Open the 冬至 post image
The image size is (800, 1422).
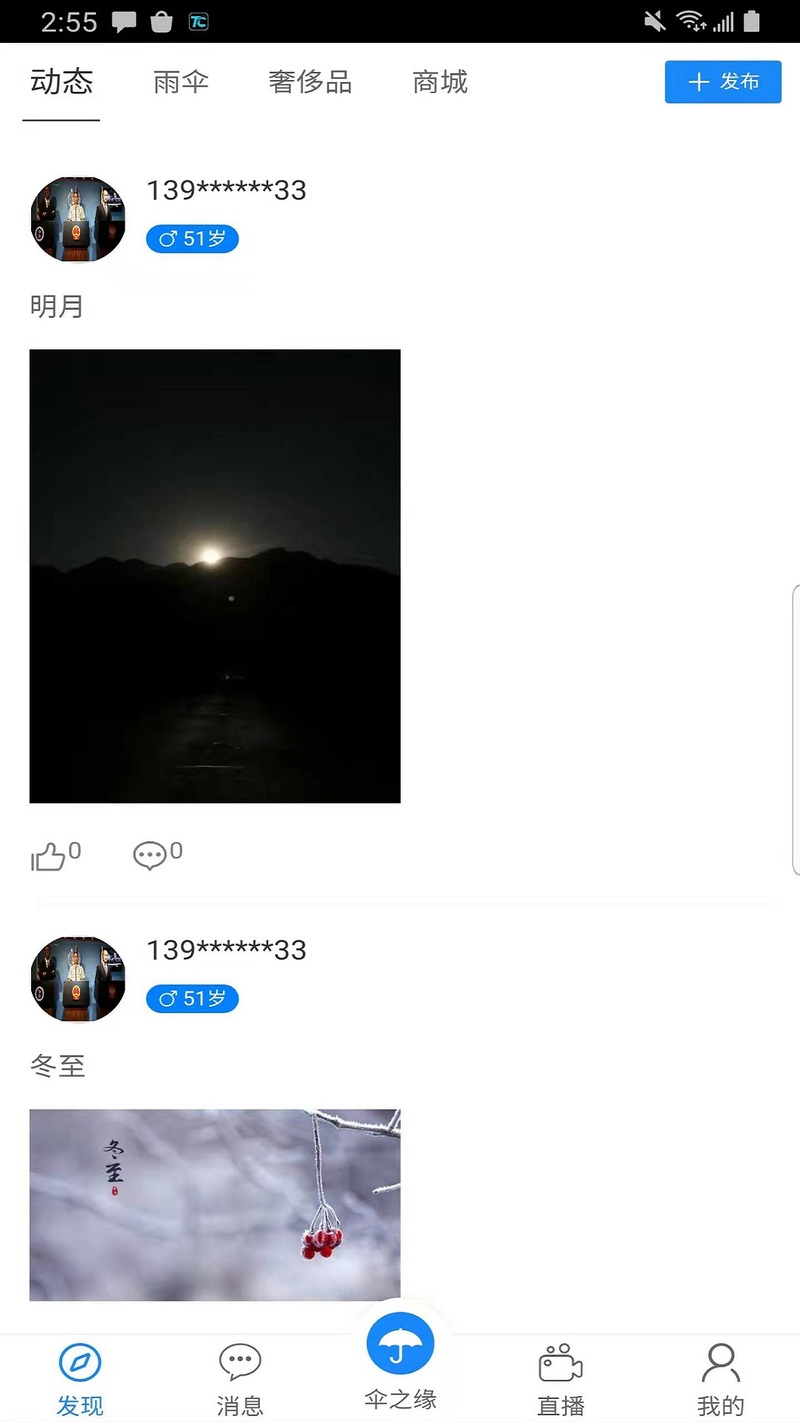(215, 1205)
